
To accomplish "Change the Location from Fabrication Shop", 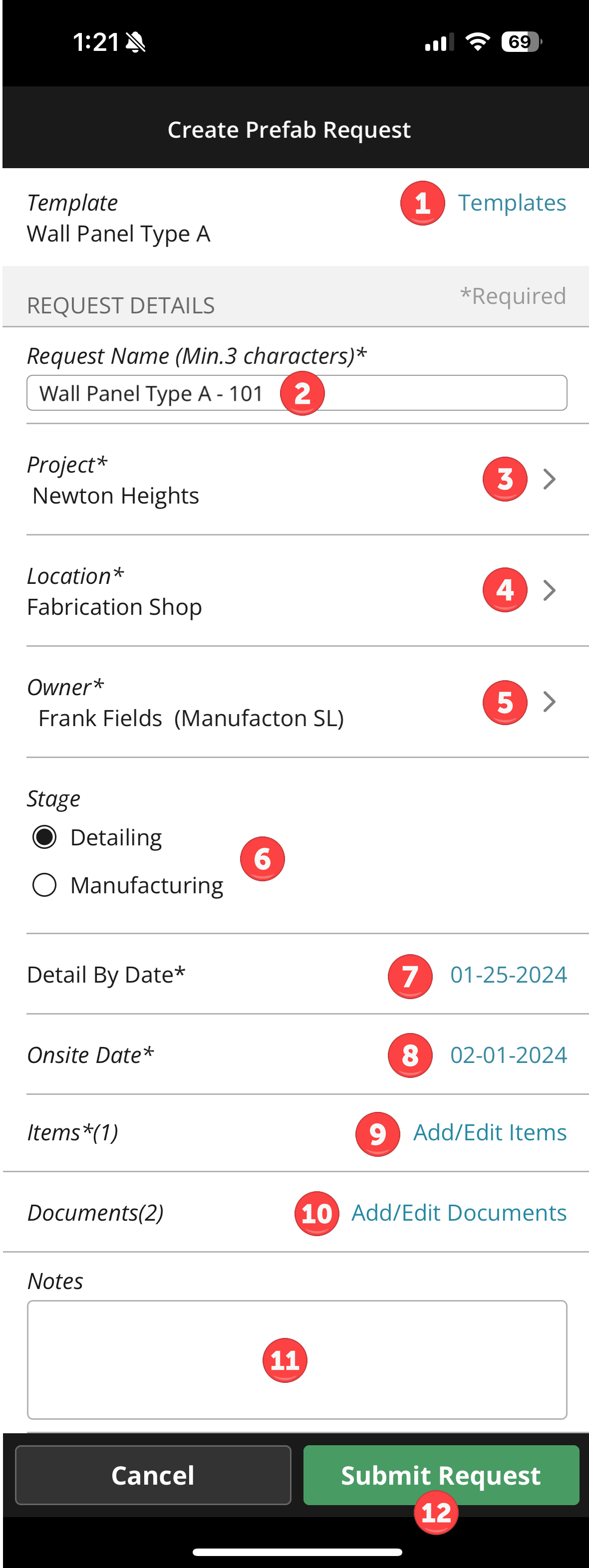I will point(293,591).
